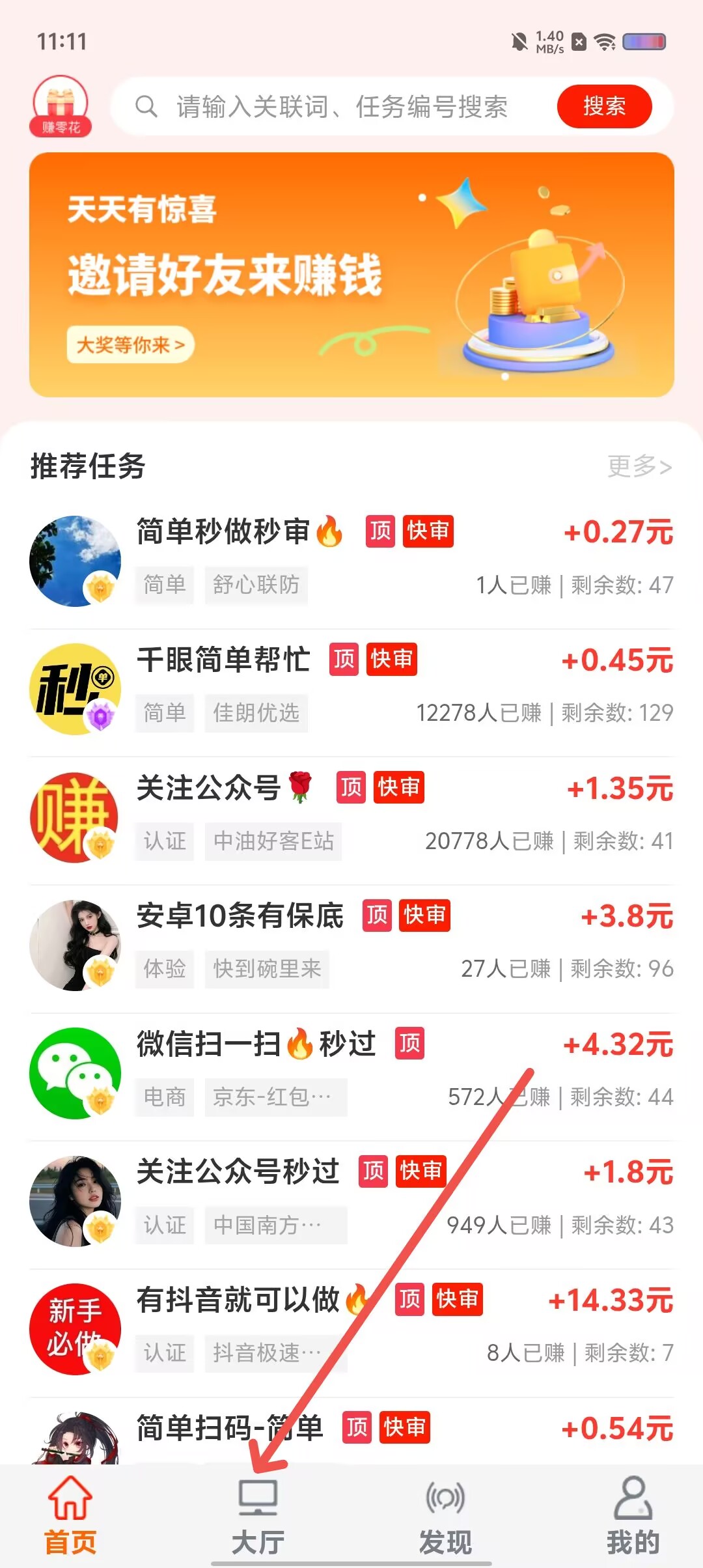Tap the red 搜索 button
This screenshot has width=703, height=1568.
604,106
